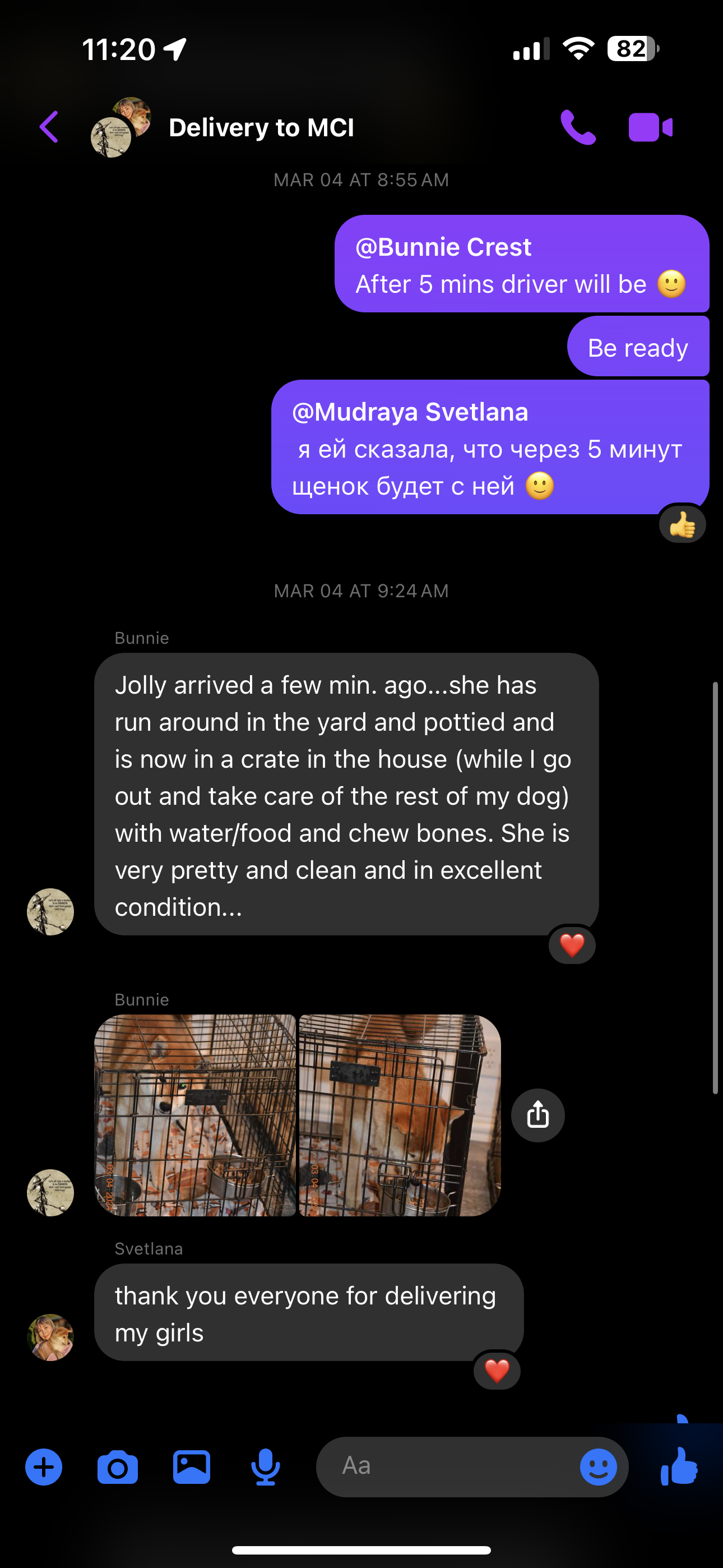Share Bunnie's crate photos
The width and height of the screenshot is (723, 1568).
537,1115
